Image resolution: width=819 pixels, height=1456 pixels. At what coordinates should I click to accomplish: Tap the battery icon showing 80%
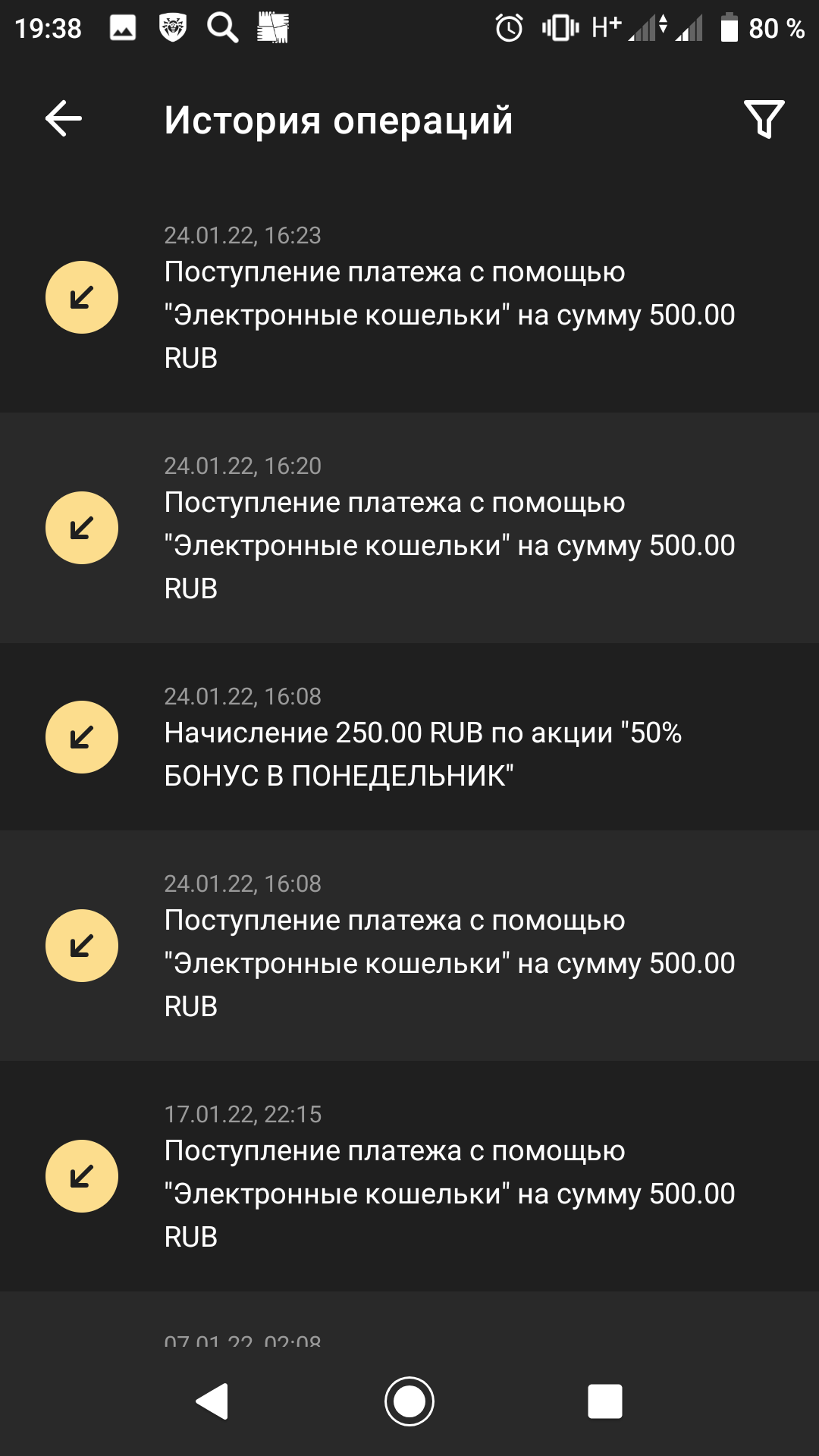point(730,27)
